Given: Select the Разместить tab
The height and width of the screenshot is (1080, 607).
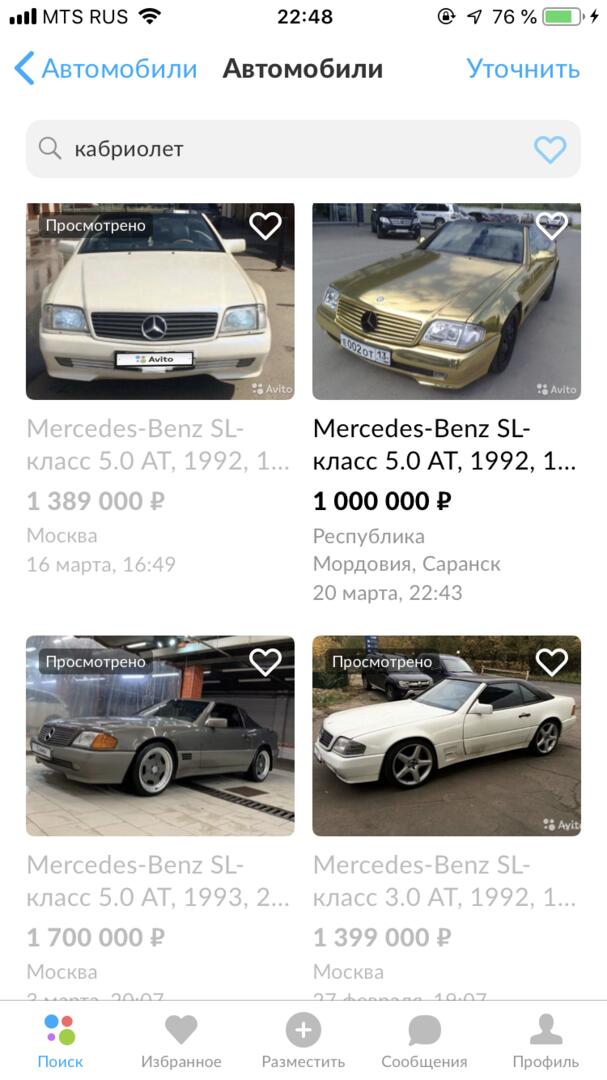Looking at the screenshot, I should coord(303,1040).
